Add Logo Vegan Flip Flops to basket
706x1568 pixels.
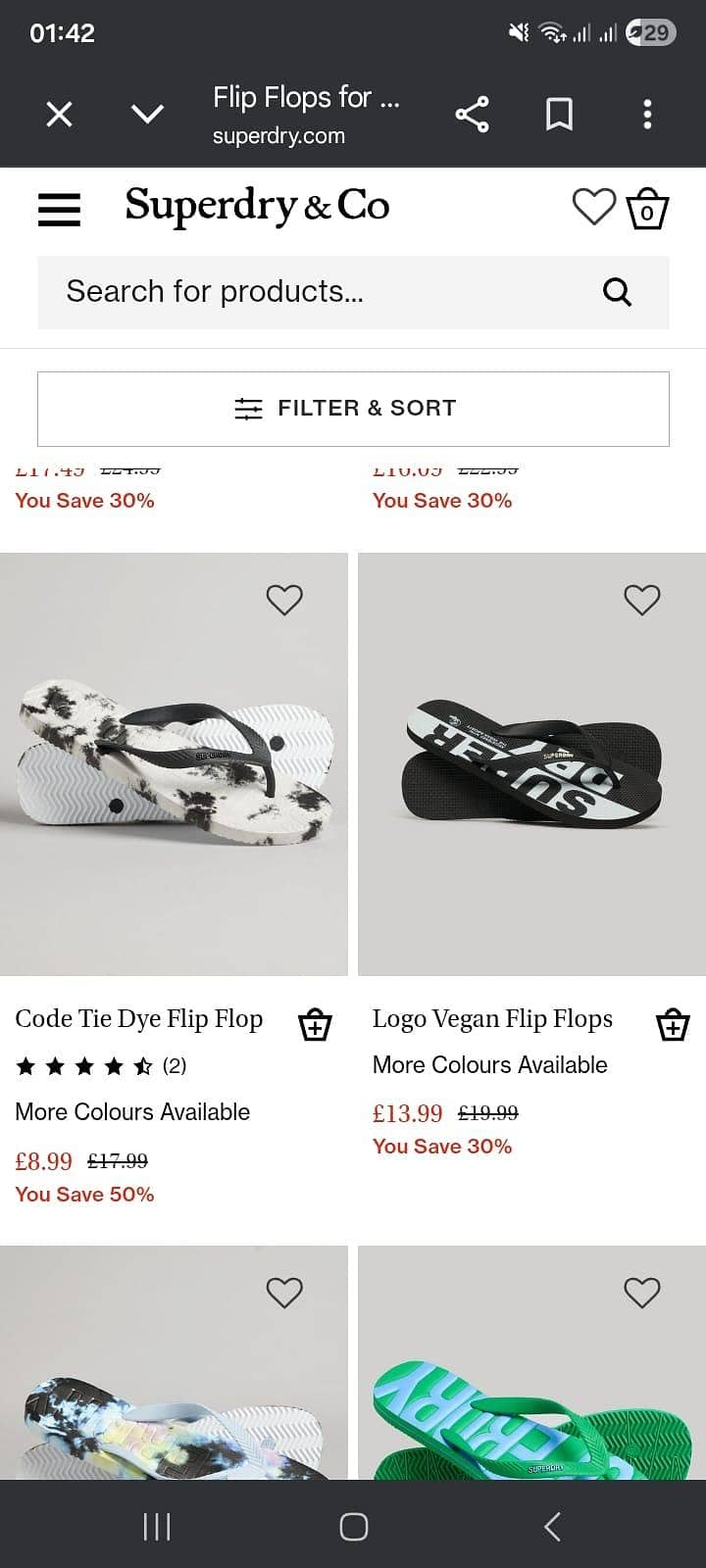point(673,1024)
